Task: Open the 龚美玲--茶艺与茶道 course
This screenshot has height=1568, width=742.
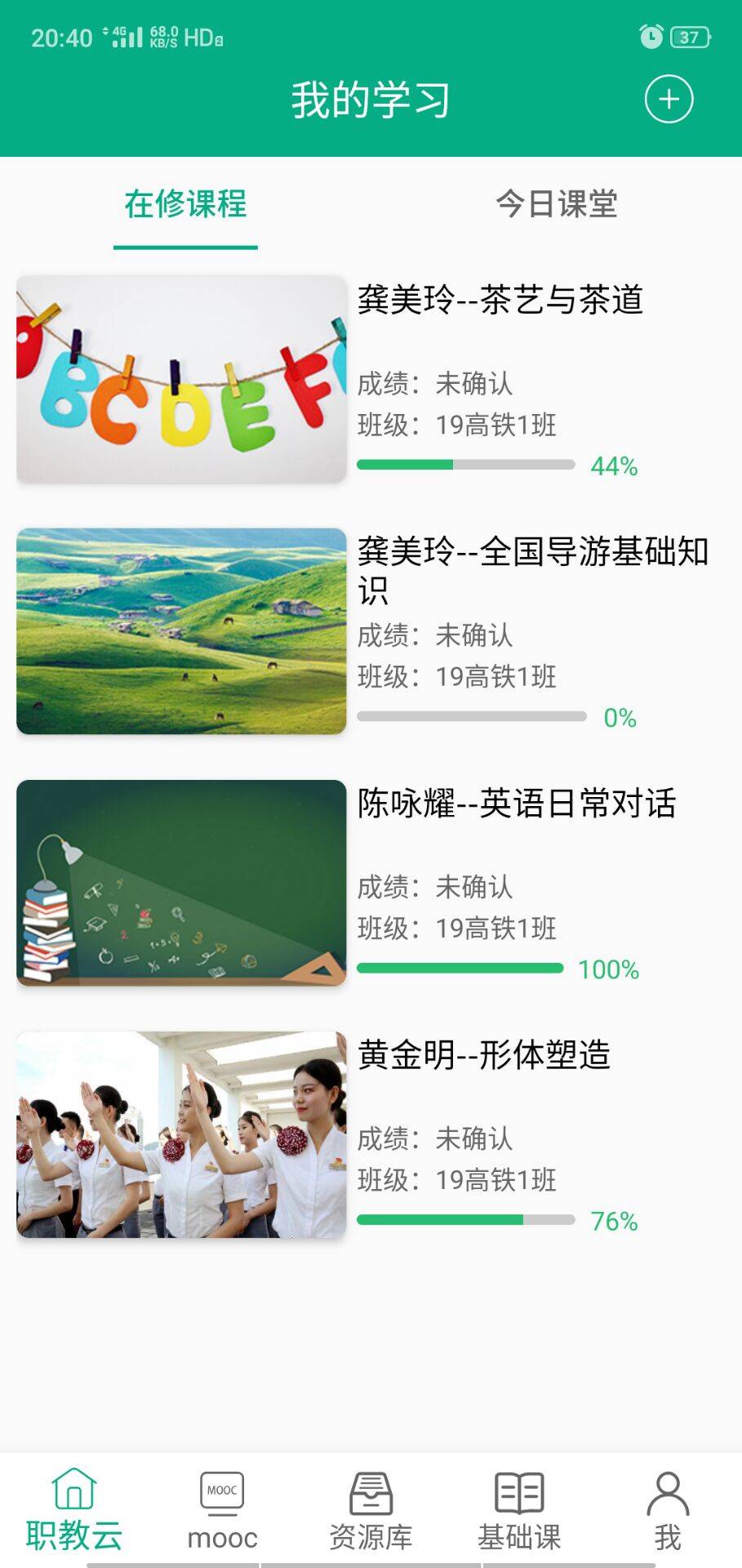Action: (500, 300)
